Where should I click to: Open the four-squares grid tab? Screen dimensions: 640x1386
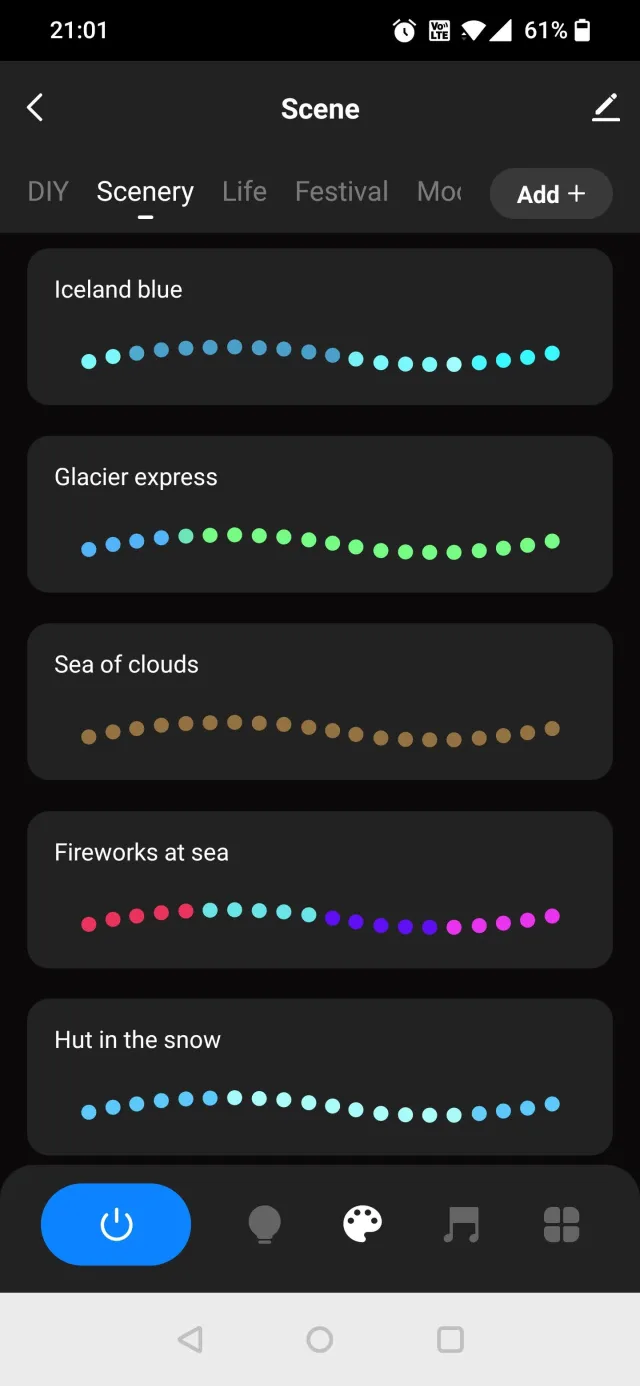[561, 1224]
